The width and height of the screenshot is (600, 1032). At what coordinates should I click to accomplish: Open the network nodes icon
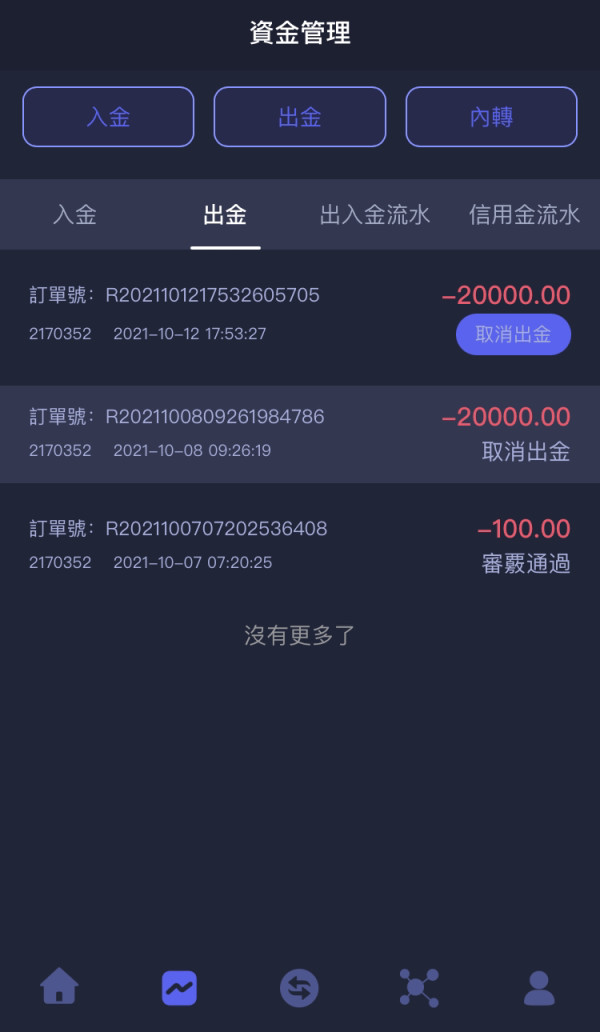coord(419,987)
